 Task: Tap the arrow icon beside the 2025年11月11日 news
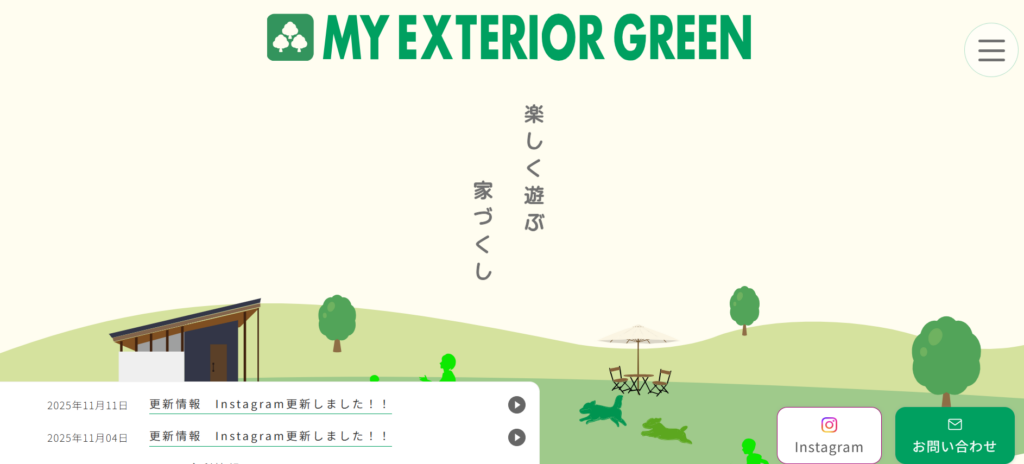pos(516,405)
